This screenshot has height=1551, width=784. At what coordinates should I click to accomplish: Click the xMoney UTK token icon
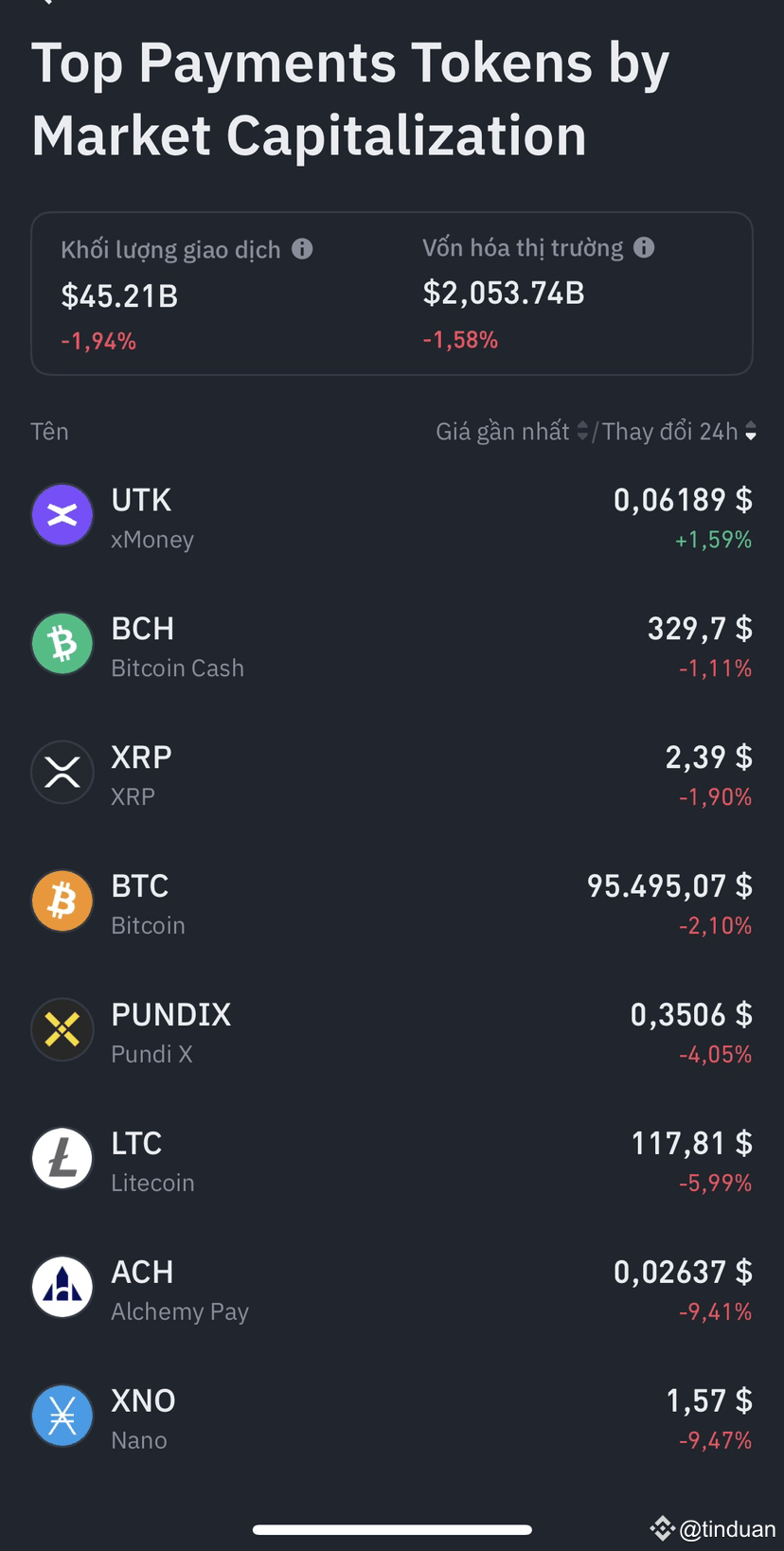62,515
